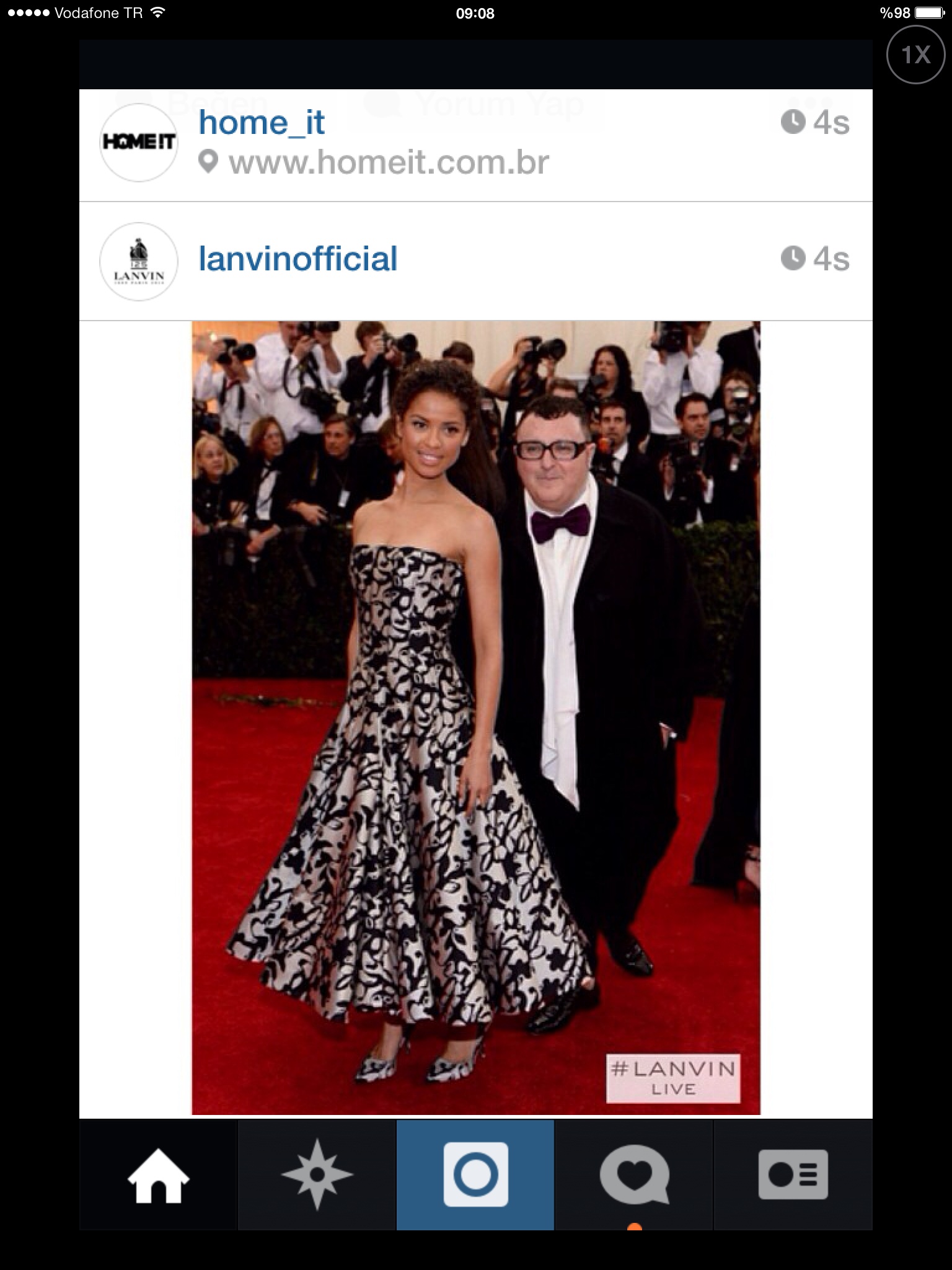Viewport: 952px width, 1270px height.
Task: Go to the Home feed tab
Action: 158,1175
